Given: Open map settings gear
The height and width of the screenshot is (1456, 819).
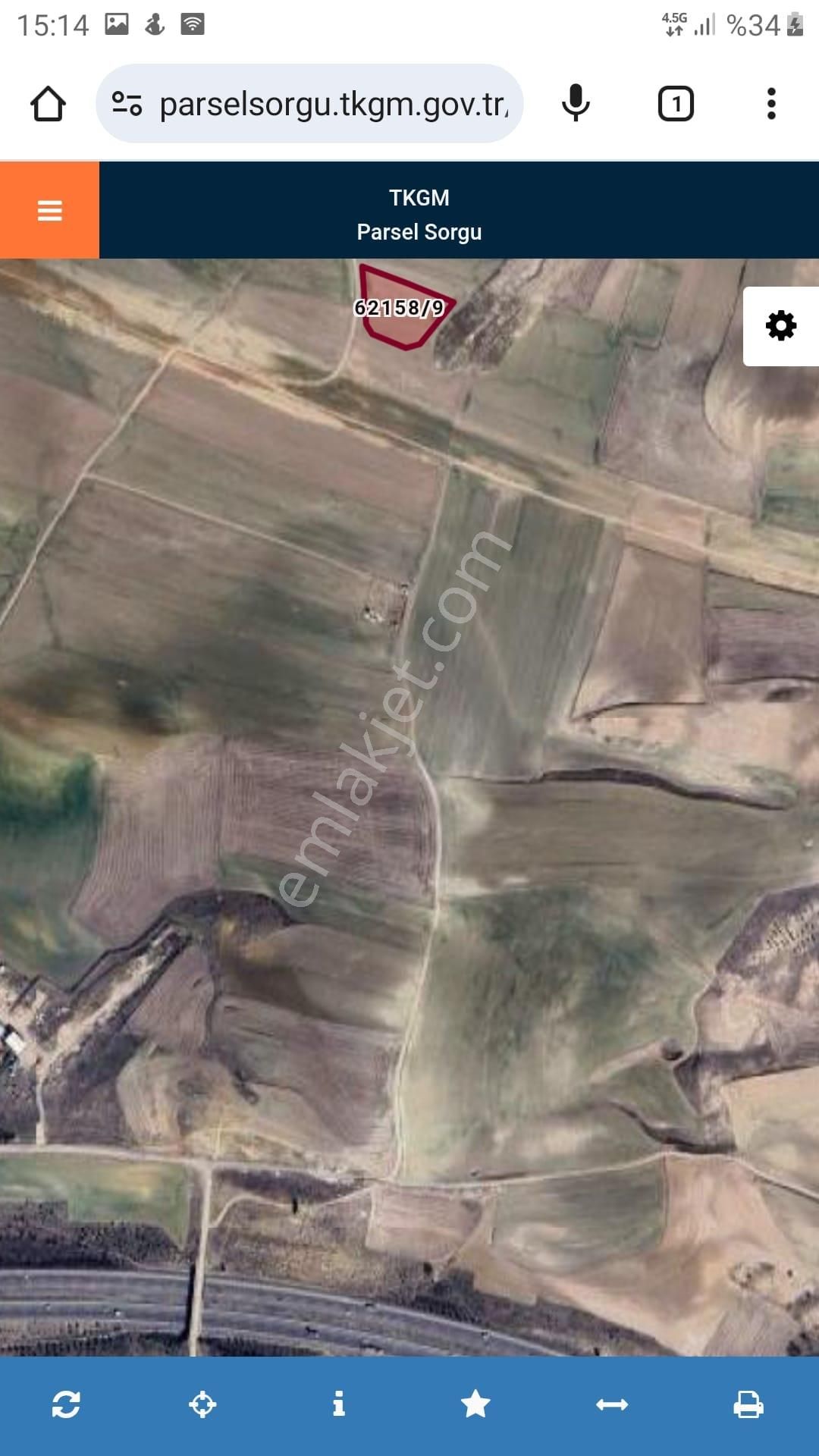Looking at the screenshot, I should tap(781, 326).
